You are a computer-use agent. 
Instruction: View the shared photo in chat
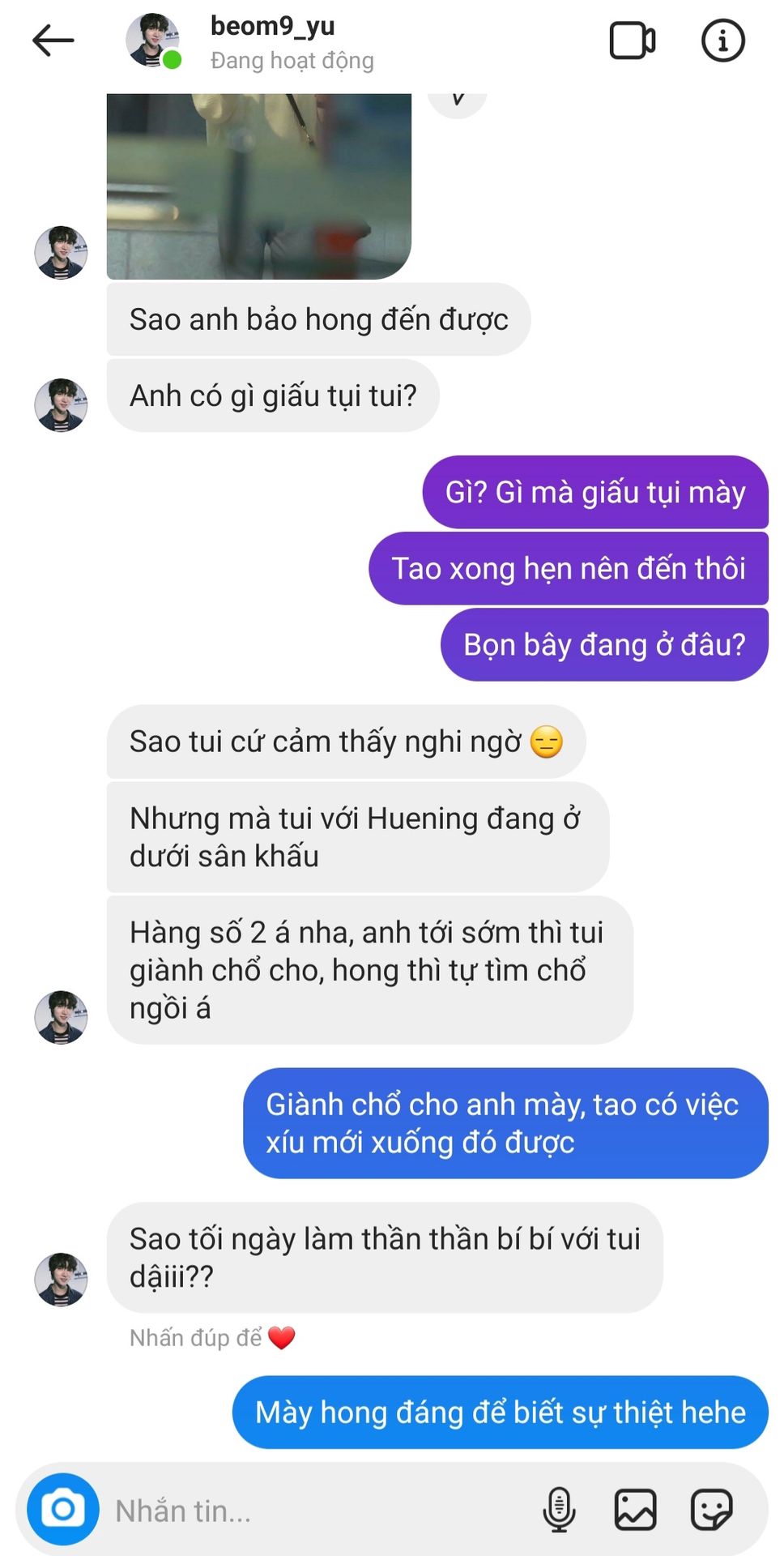coord(259,186)
